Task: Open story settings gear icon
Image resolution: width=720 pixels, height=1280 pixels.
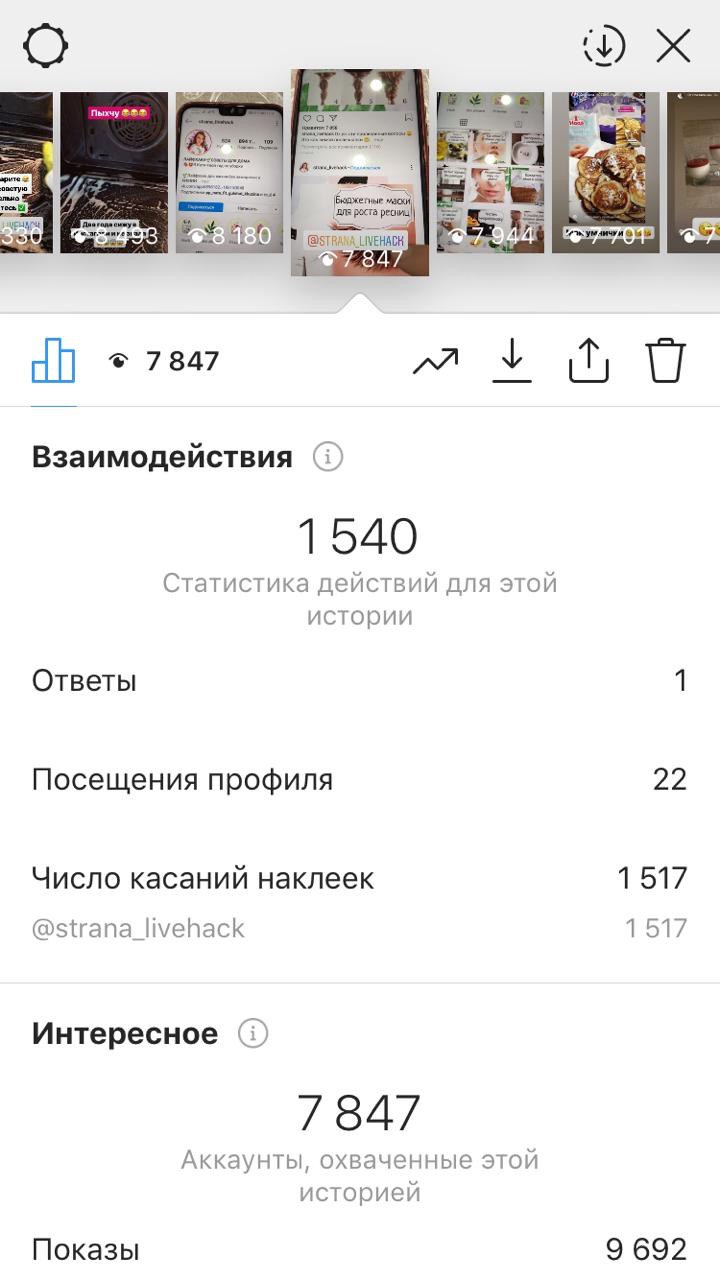Action: click(46, 46)
